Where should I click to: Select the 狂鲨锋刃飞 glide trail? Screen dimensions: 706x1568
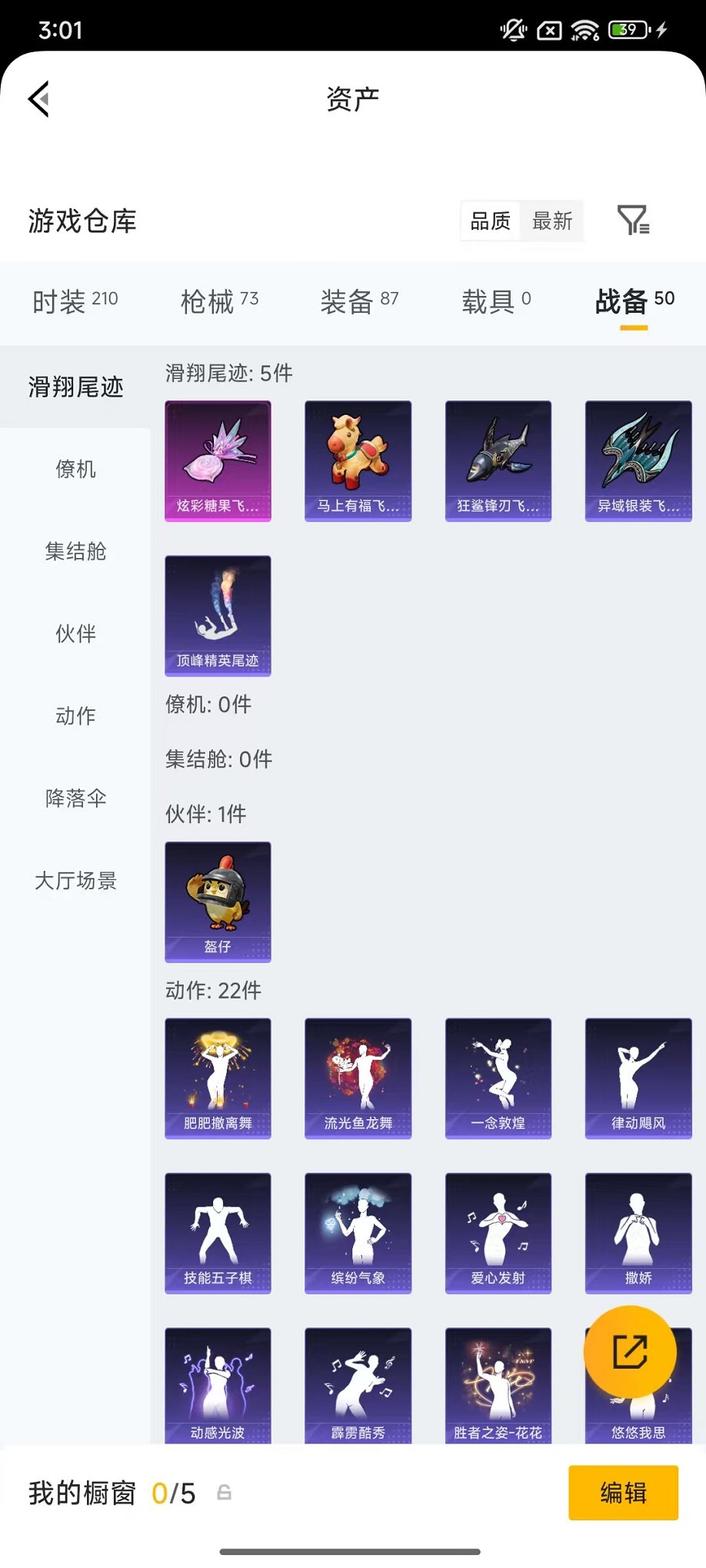(498, 460)
